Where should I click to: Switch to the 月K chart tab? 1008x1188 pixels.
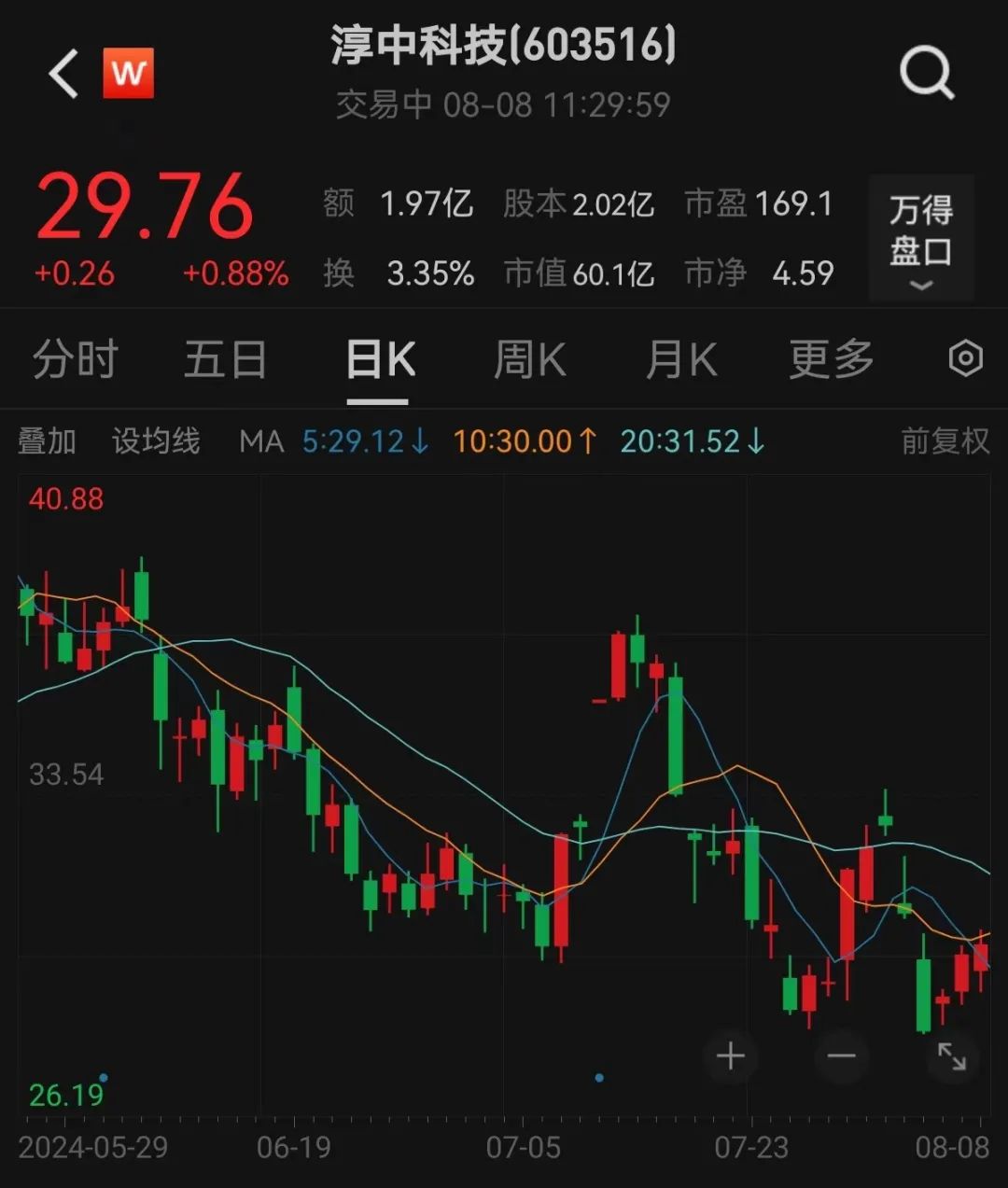pyautogui.click(x=681, y=359)
